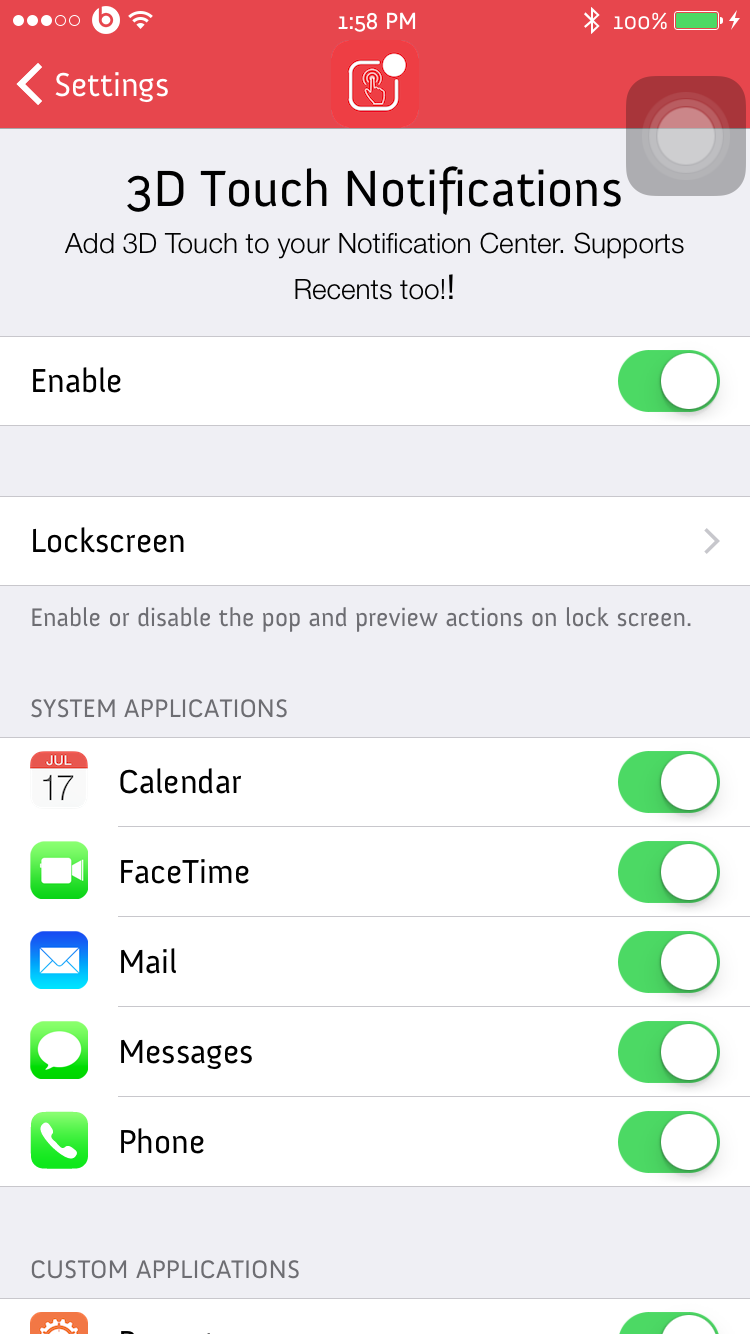Toggle the FaceTime switch off
The image size is (750, 1334).
pyautogui.click(x=669, y=872)
